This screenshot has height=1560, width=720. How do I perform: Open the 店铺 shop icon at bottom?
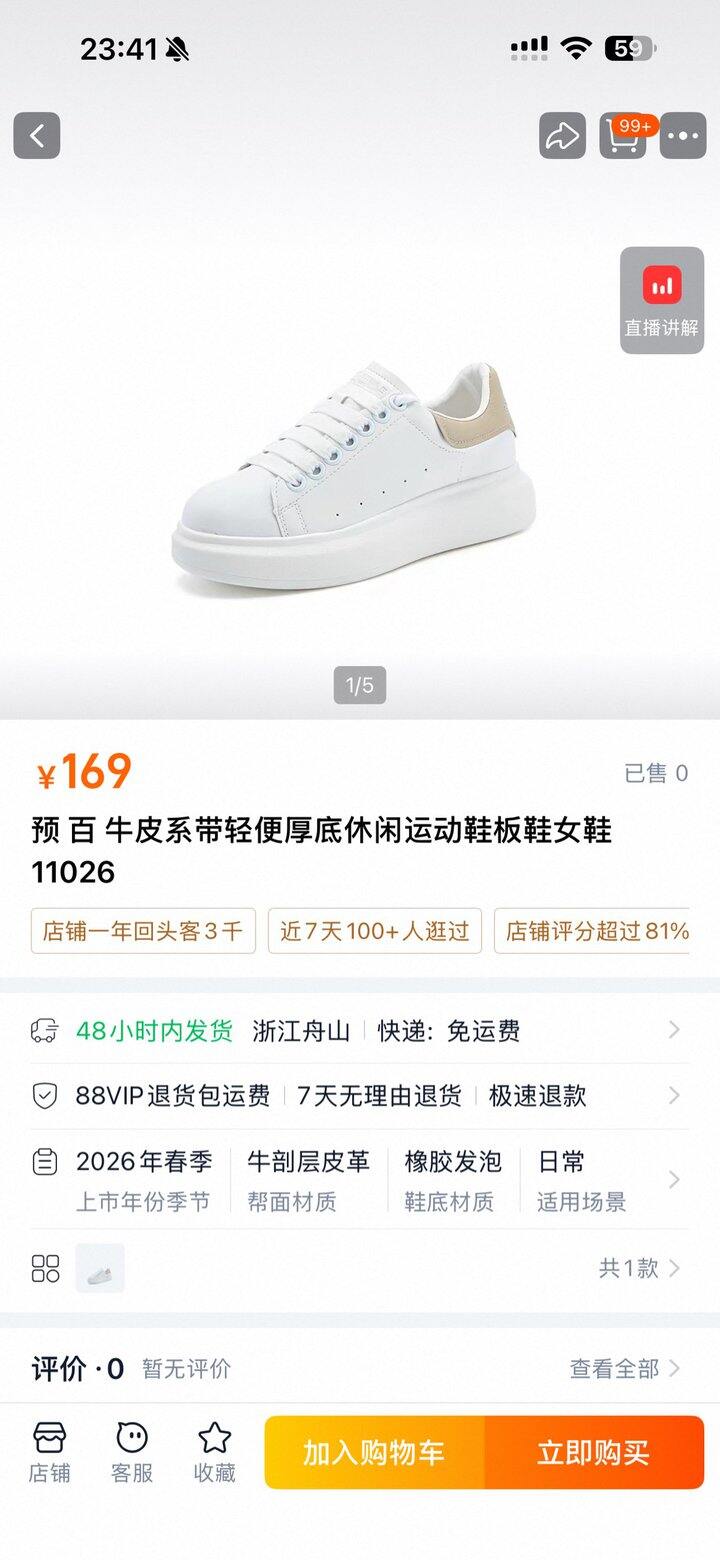point(53,1452)
